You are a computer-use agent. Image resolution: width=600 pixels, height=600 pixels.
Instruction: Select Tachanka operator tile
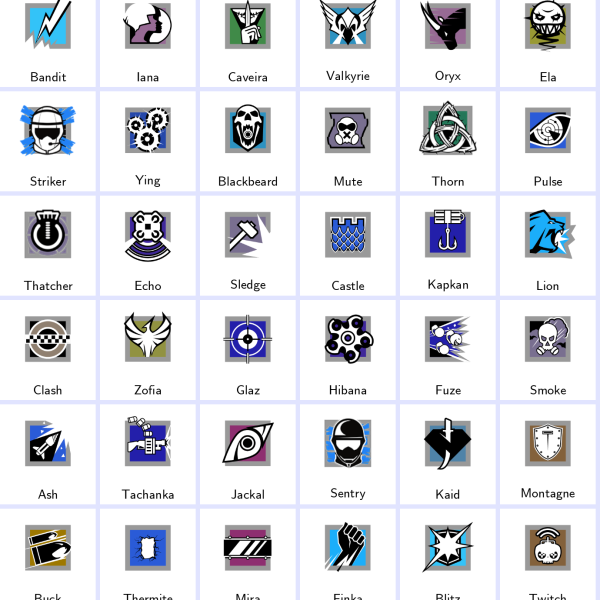pos(148,453)
